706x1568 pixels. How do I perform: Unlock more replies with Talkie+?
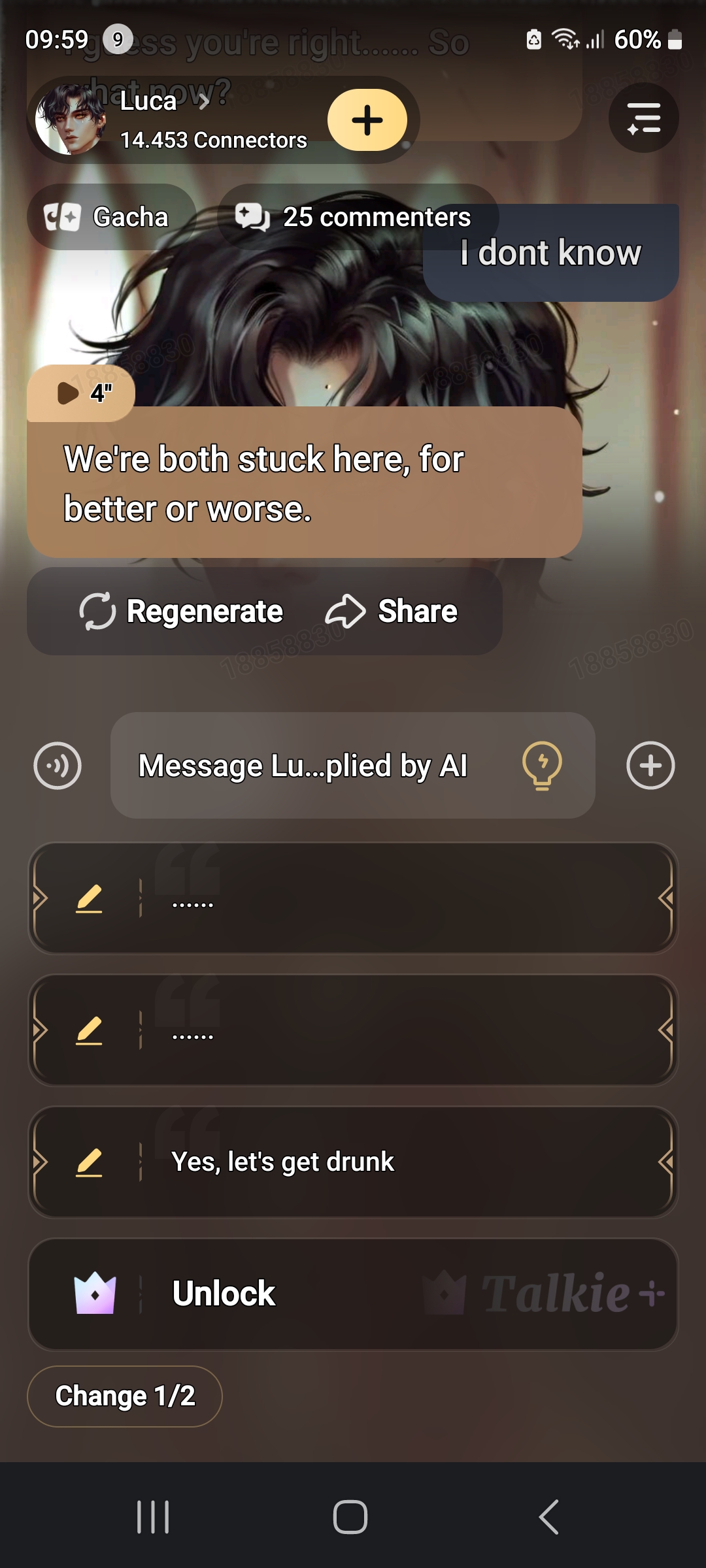tap(353, 1294)
